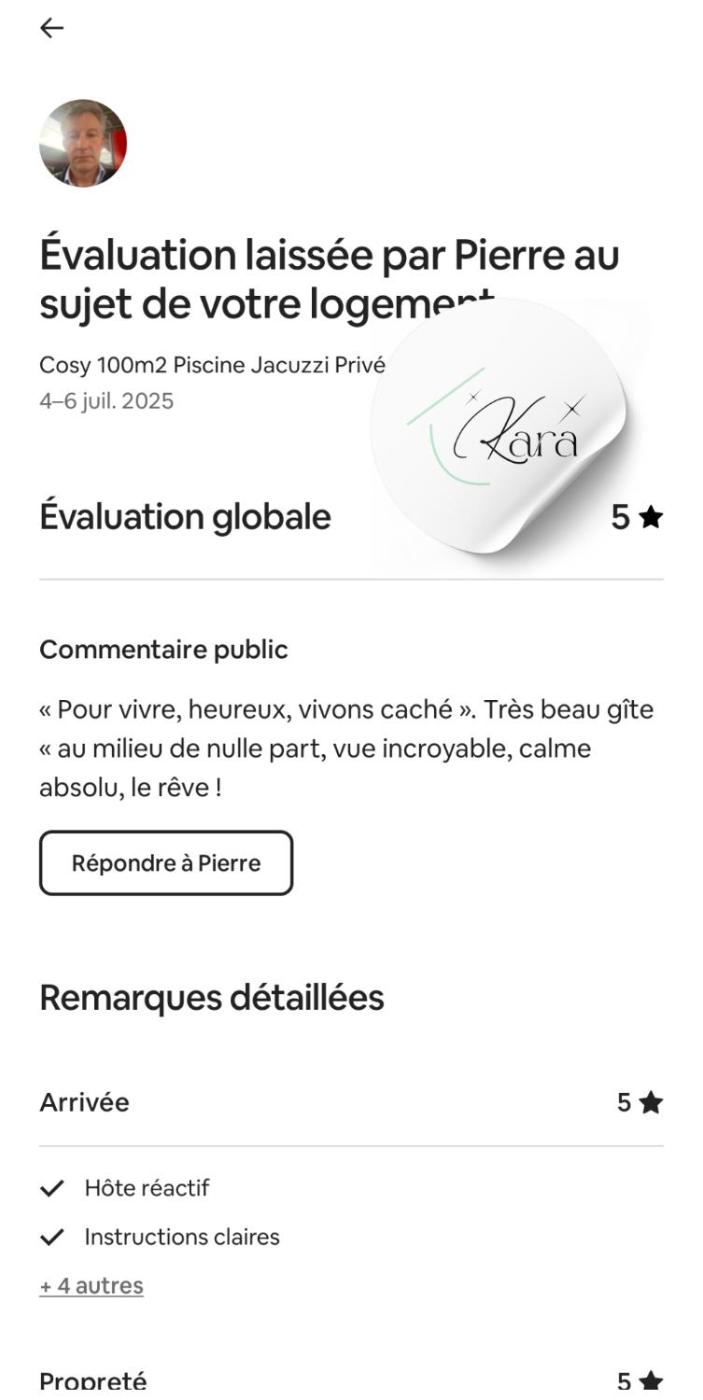Expand the '+ 4 autres' link
Viewport: 703px width, 1400px height.
point(91,1285)
